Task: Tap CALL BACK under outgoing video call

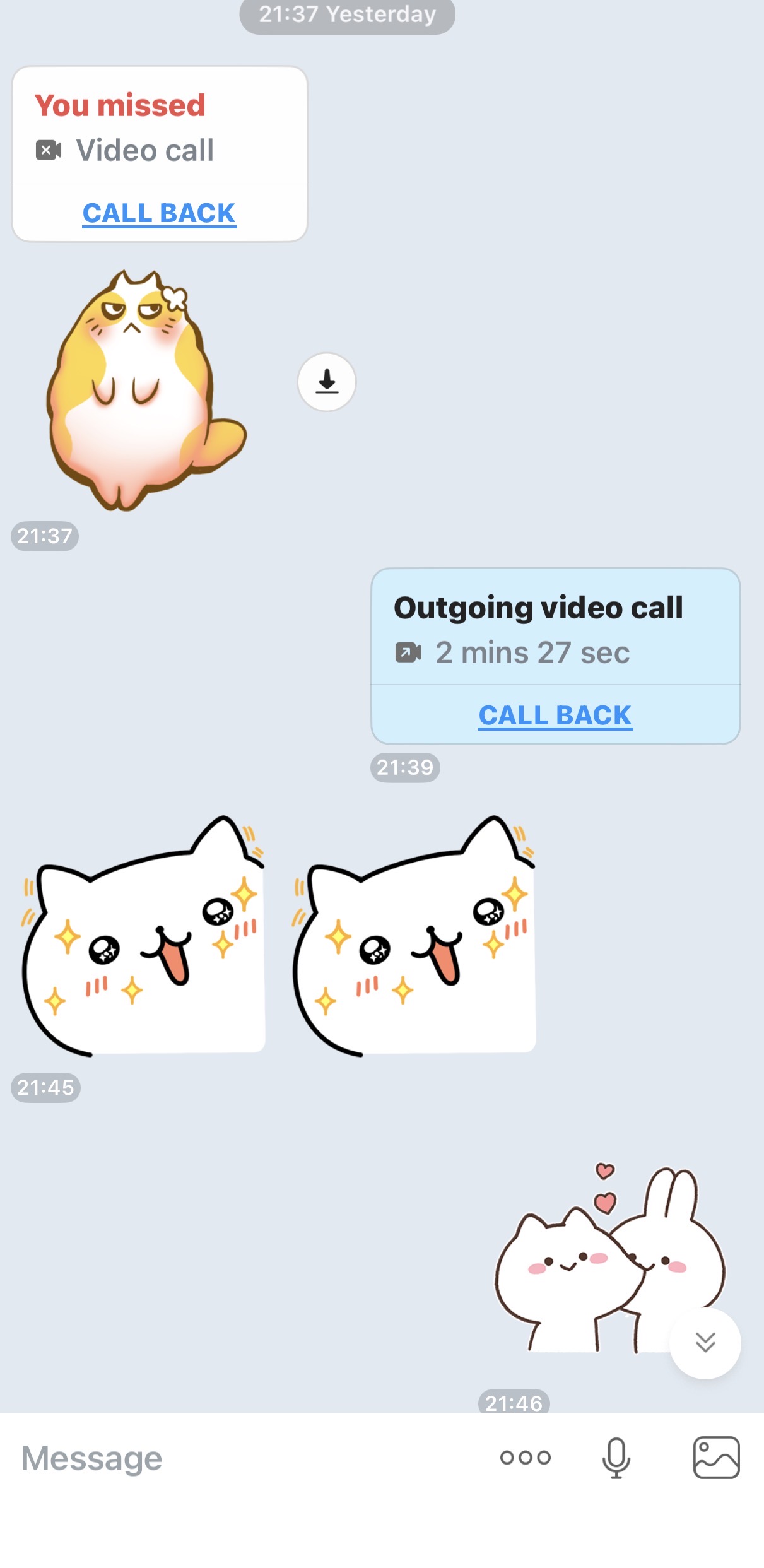Action: [555, 716]
